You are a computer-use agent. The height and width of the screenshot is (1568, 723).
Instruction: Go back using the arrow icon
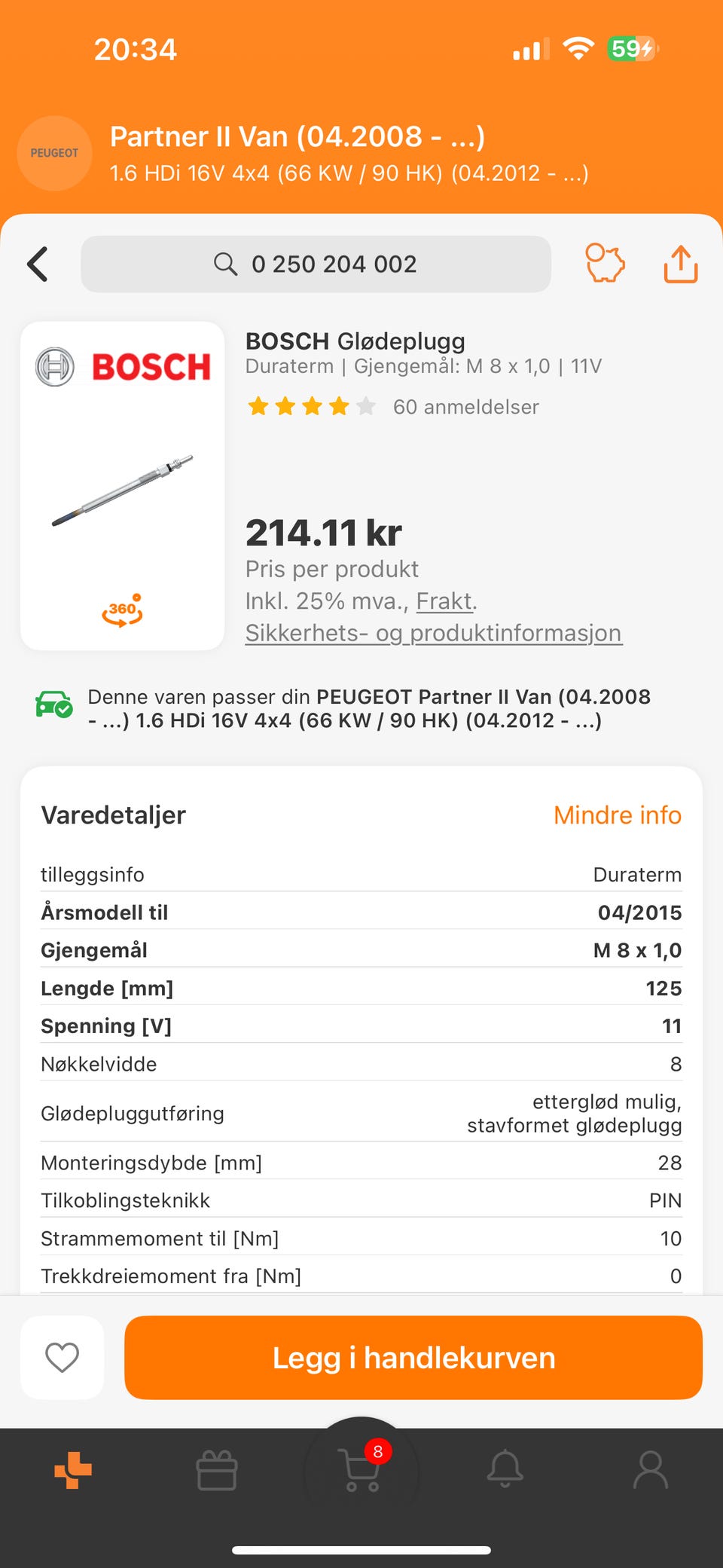38,264
